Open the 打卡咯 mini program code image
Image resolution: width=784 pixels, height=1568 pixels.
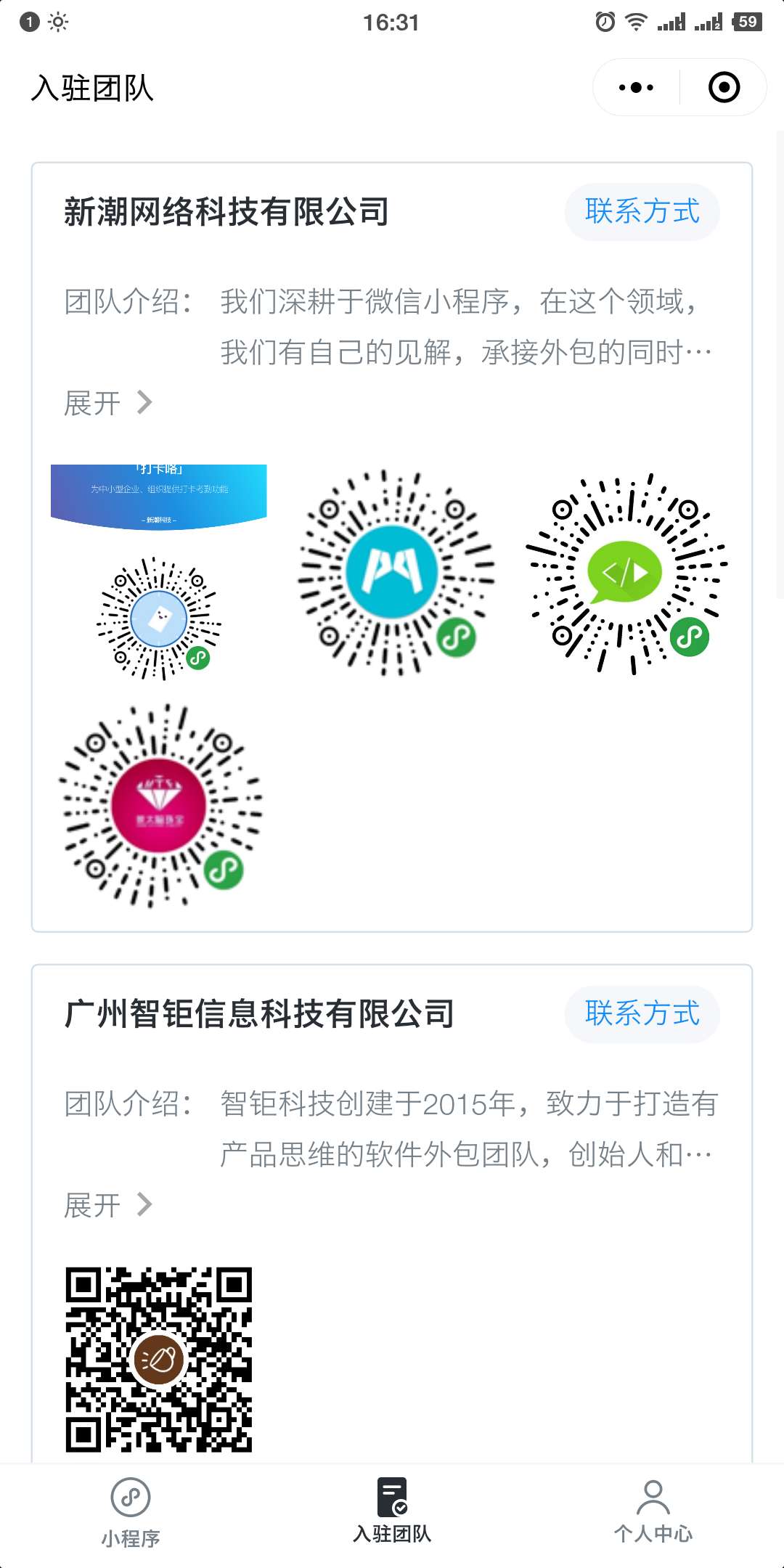[x=159, y=573]
